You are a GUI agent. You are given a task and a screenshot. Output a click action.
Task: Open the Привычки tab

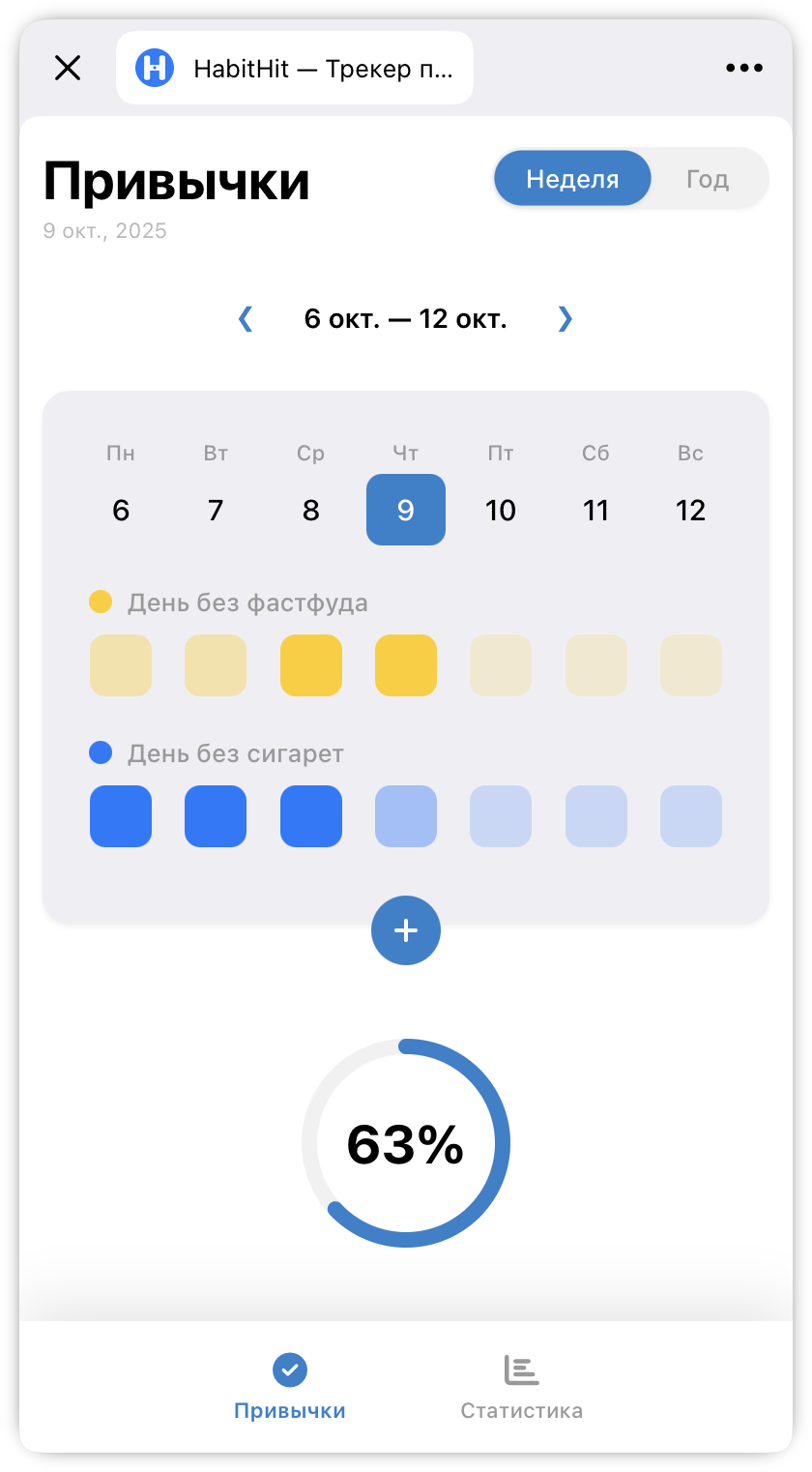click(x=290, y=1386)
